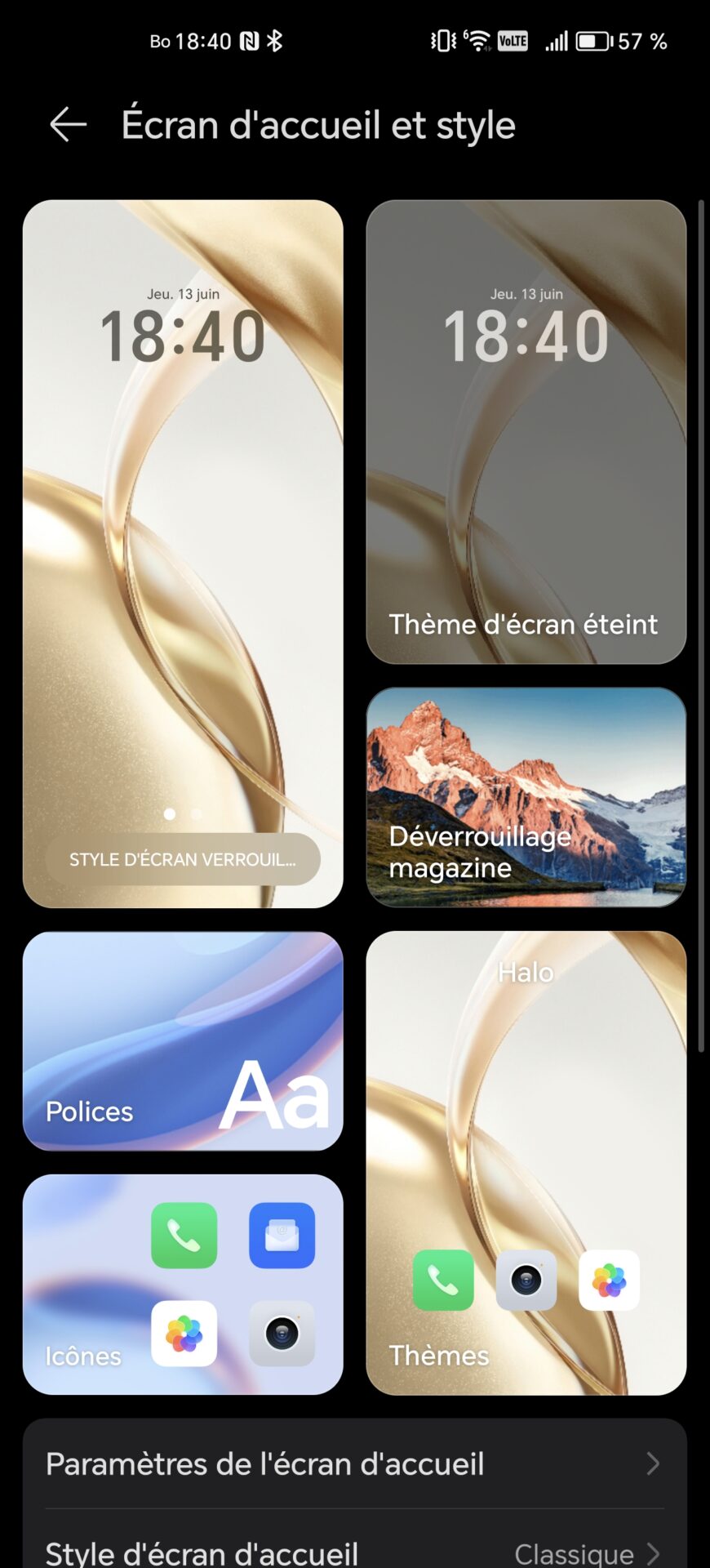Open the Icônes card
The height and width of the screenshot is (1568, 710).
[x=183, y=1285]
